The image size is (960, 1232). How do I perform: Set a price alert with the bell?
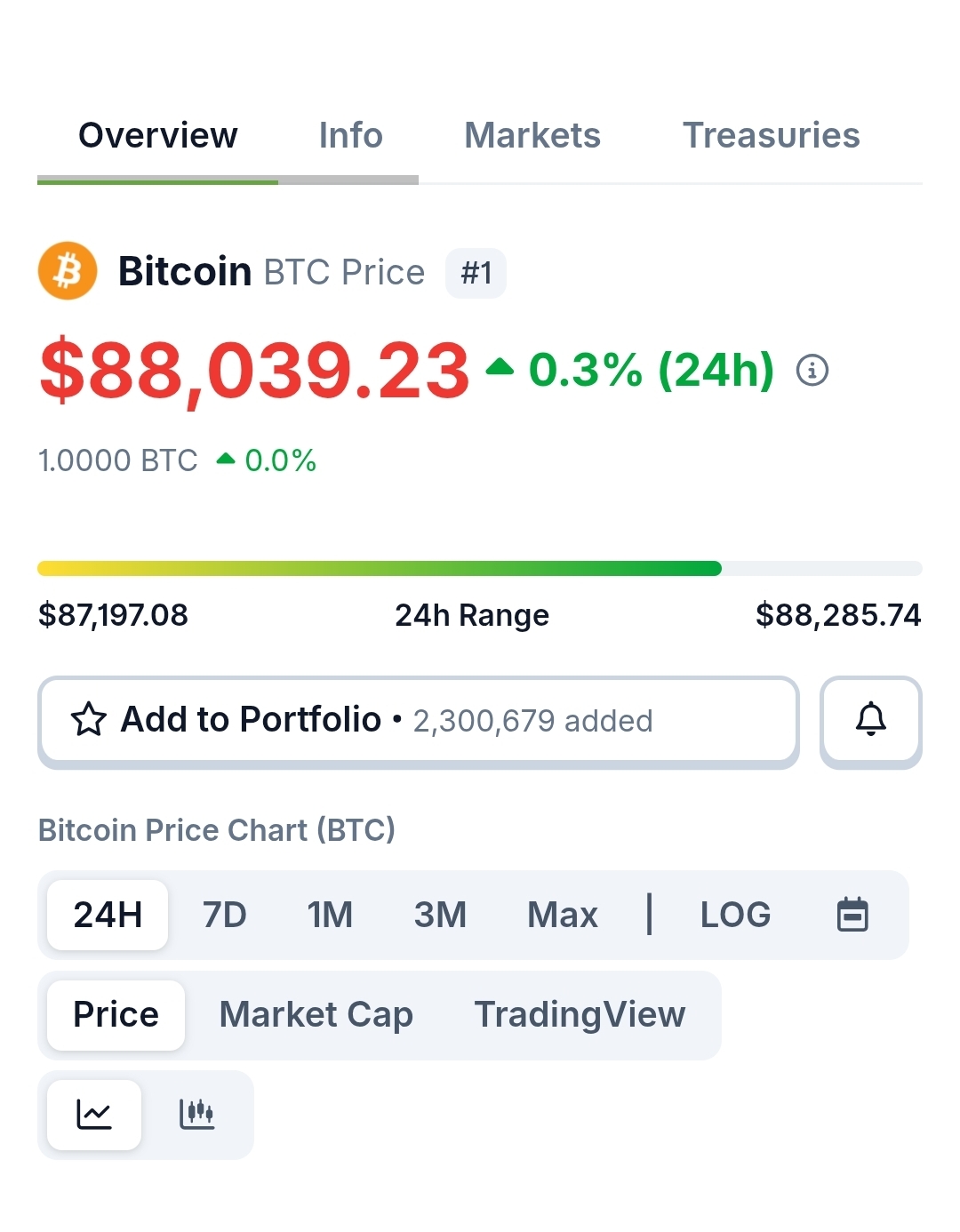[870, 720]
